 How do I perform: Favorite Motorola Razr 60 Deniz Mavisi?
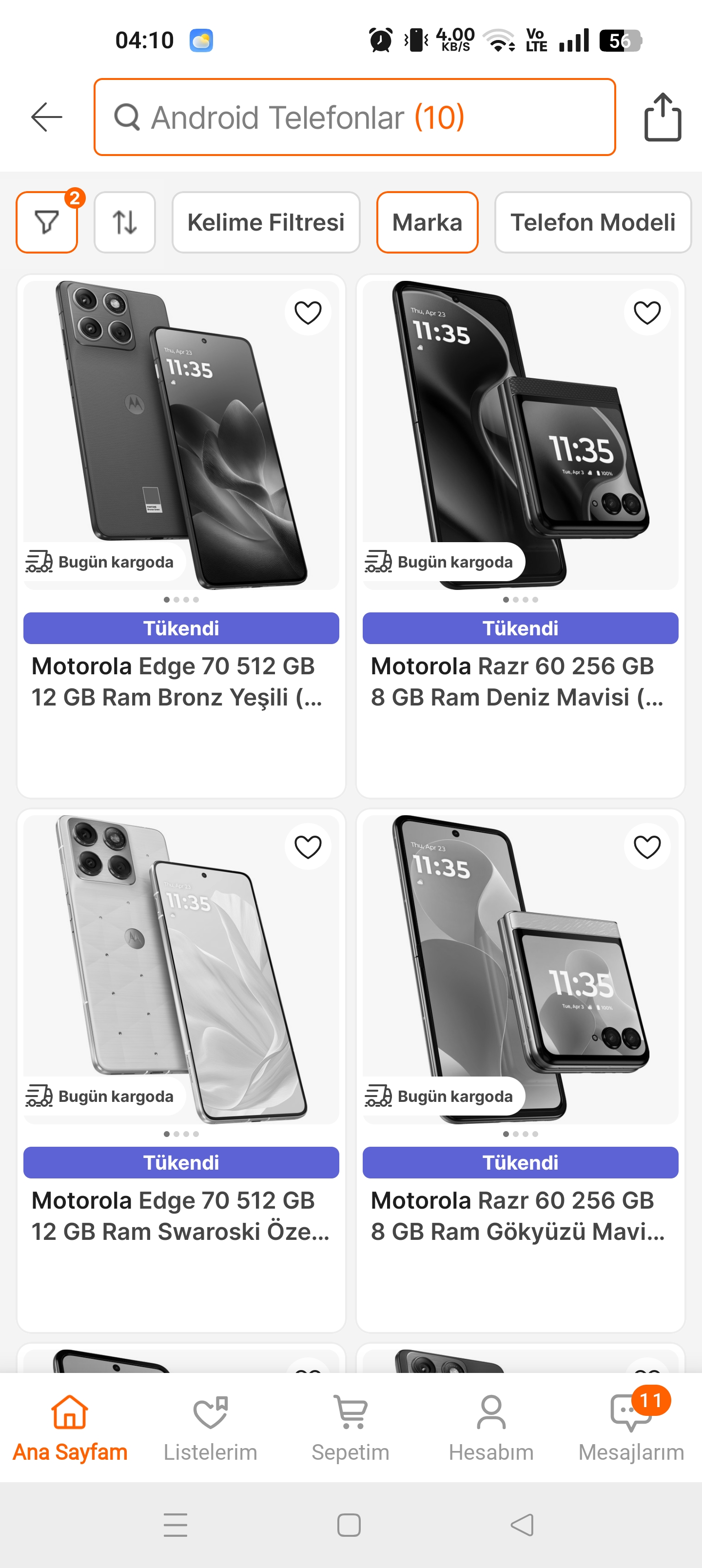pos(646,313)
